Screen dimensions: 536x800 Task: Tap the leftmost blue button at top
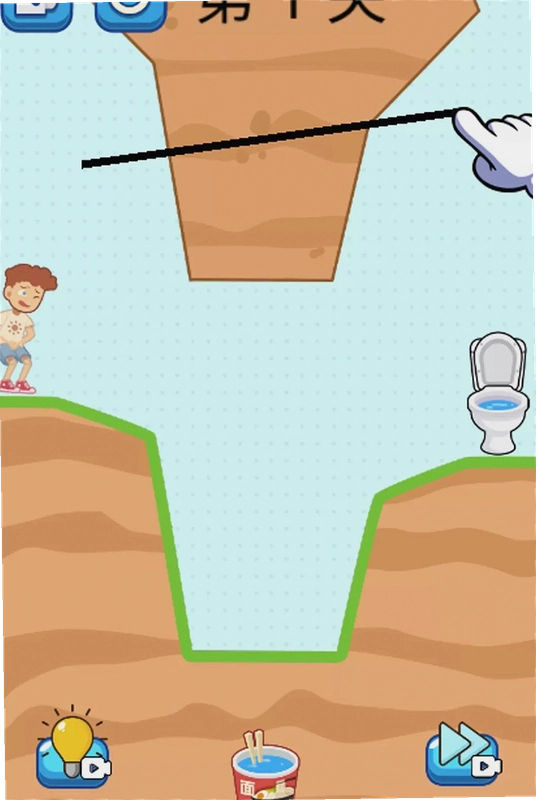(x=36, y=14)
